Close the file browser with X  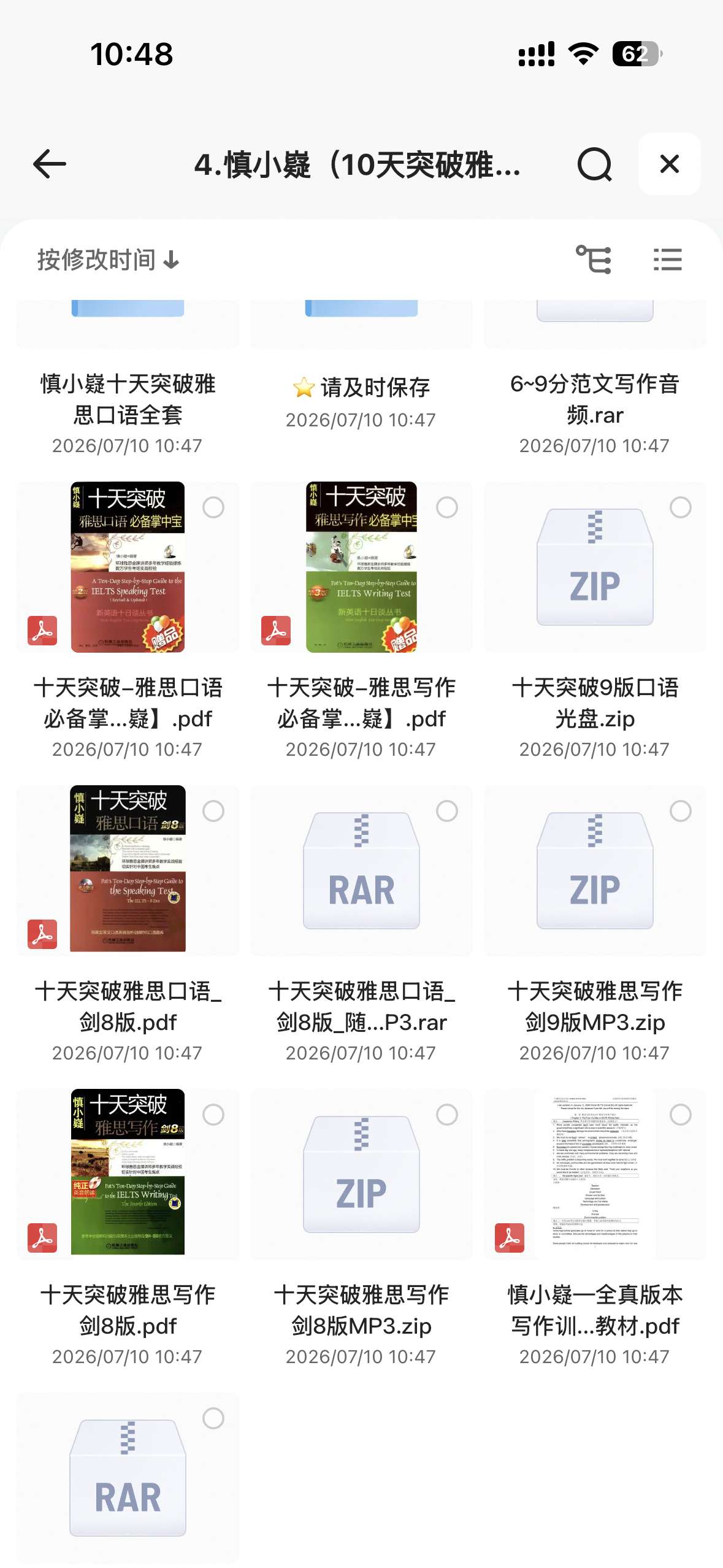coord(669,164)
